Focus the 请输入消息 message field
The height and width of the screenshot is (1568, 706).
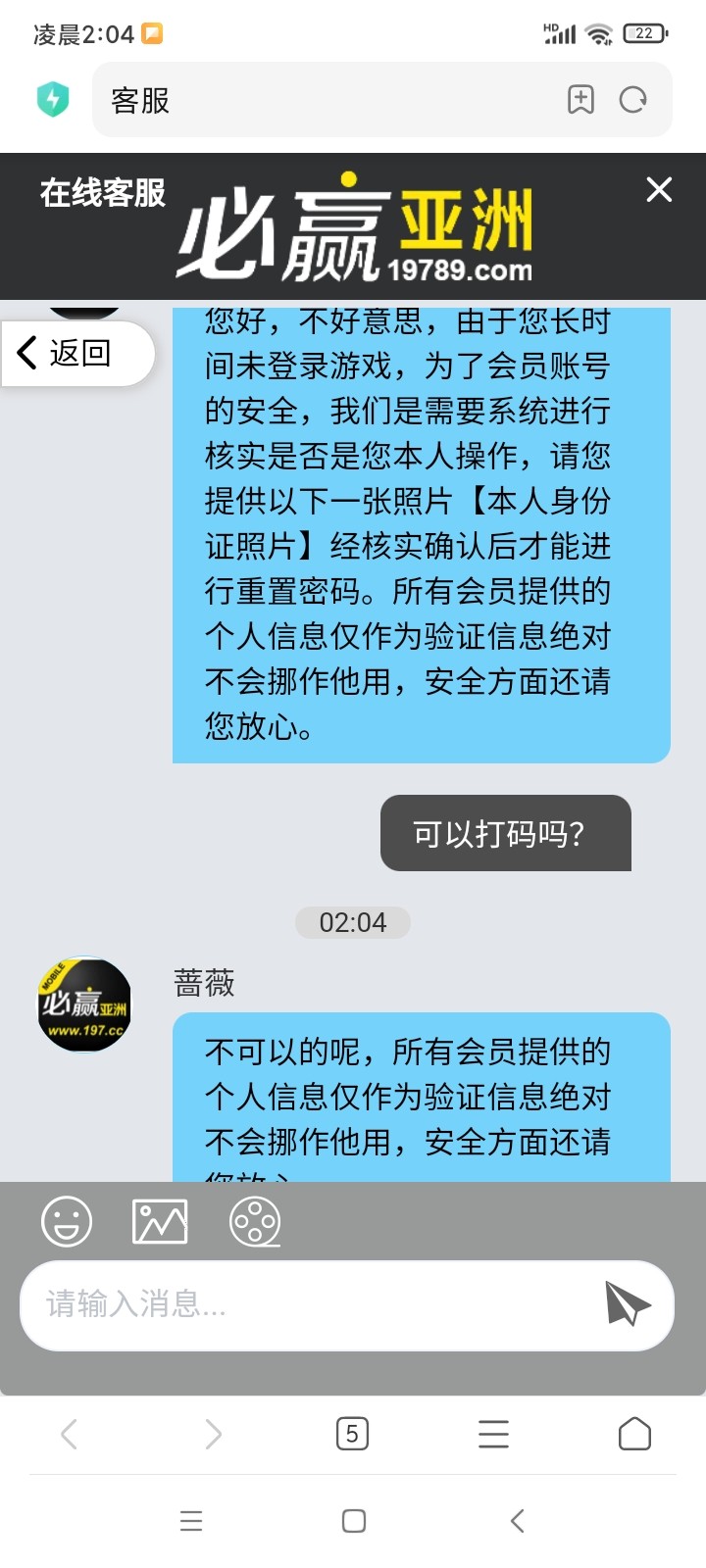tap(304, 1304)
